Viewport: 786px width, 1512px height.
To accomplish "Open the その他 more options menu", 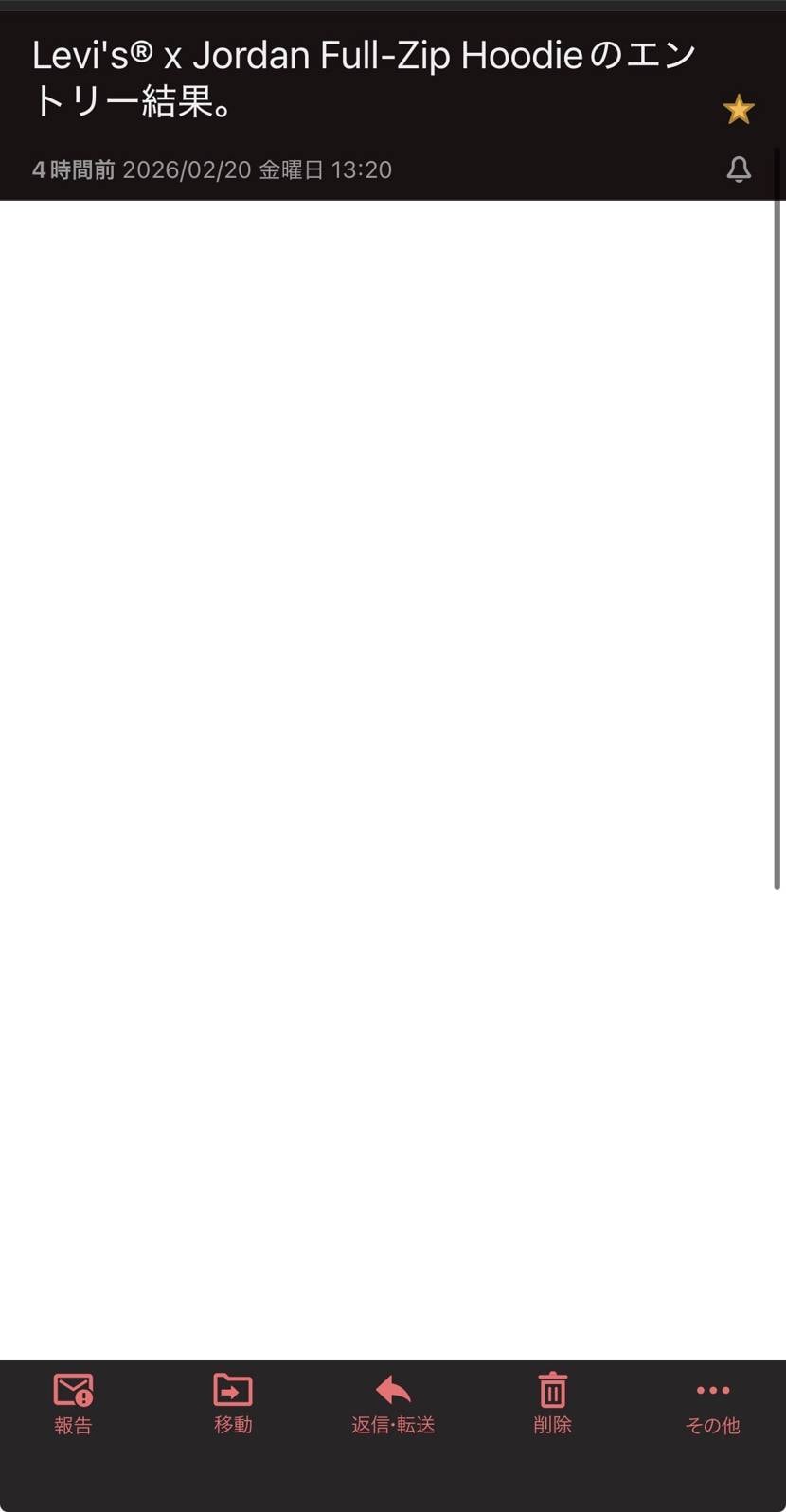I will 712,1403.
